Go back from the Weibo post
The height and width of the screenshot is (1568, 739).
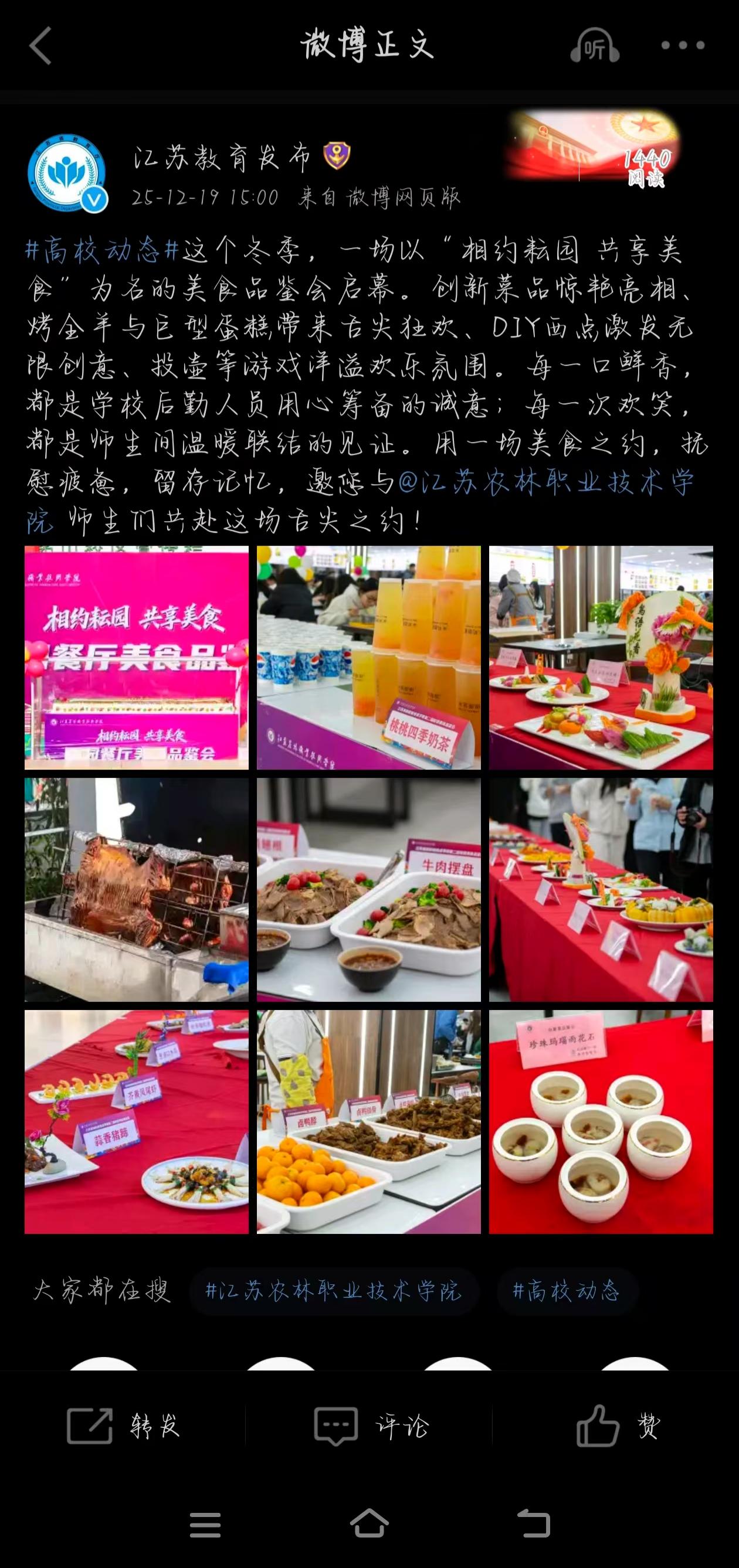pyautogui.click(x=40, y=46)
